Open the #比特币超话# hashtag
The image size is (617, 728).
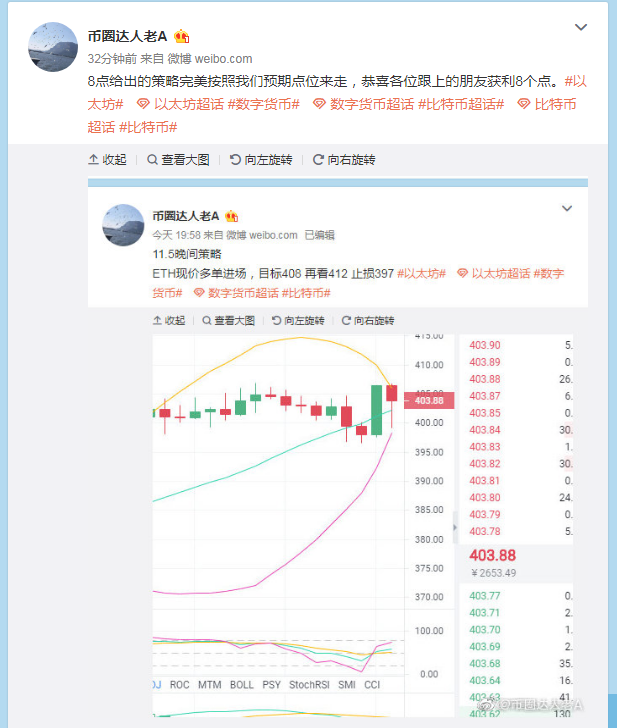pos(462,104)
